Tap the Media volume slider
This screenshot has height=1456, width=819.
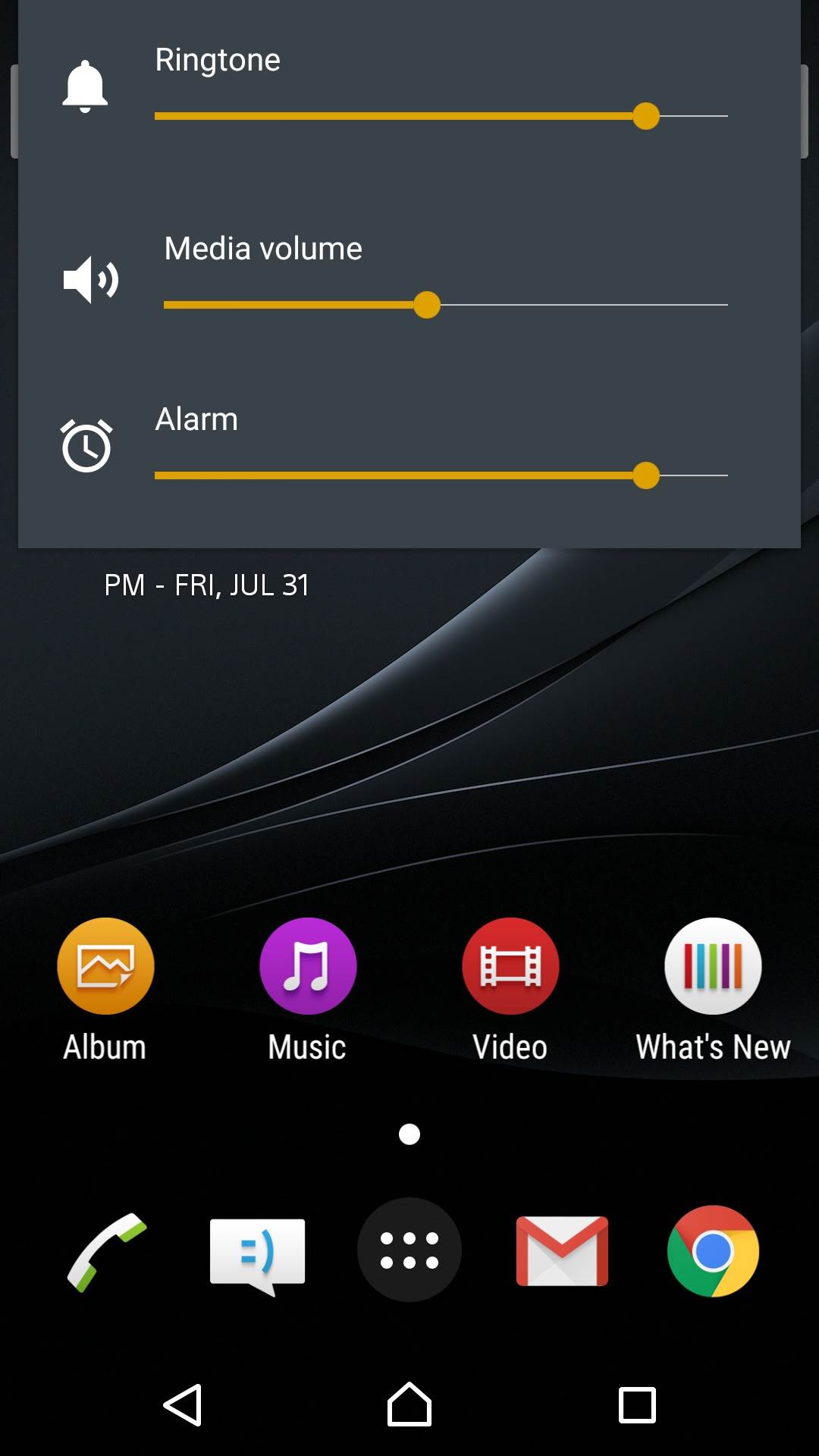445,305
